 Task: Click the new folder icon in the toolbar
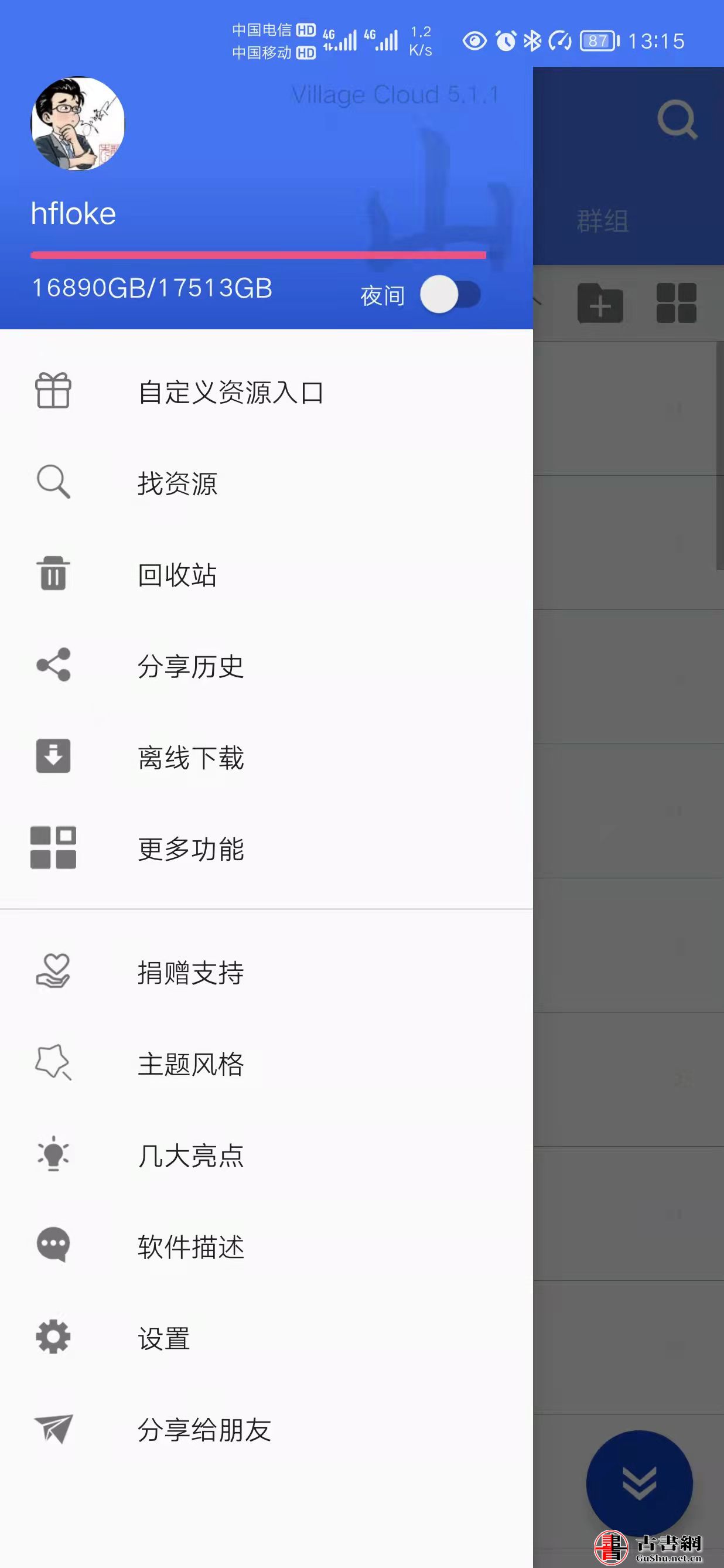[599, 302]
